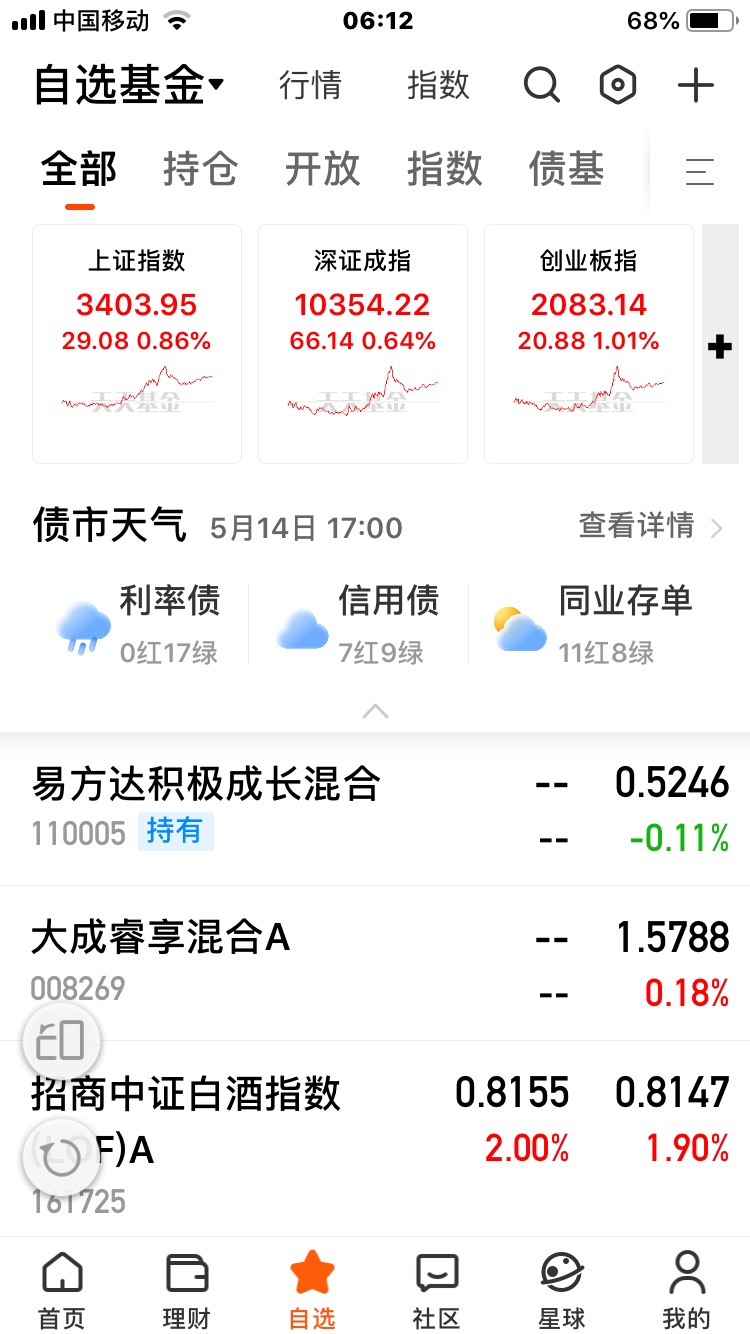Open the hexagon settings icon

pos(618,86)
